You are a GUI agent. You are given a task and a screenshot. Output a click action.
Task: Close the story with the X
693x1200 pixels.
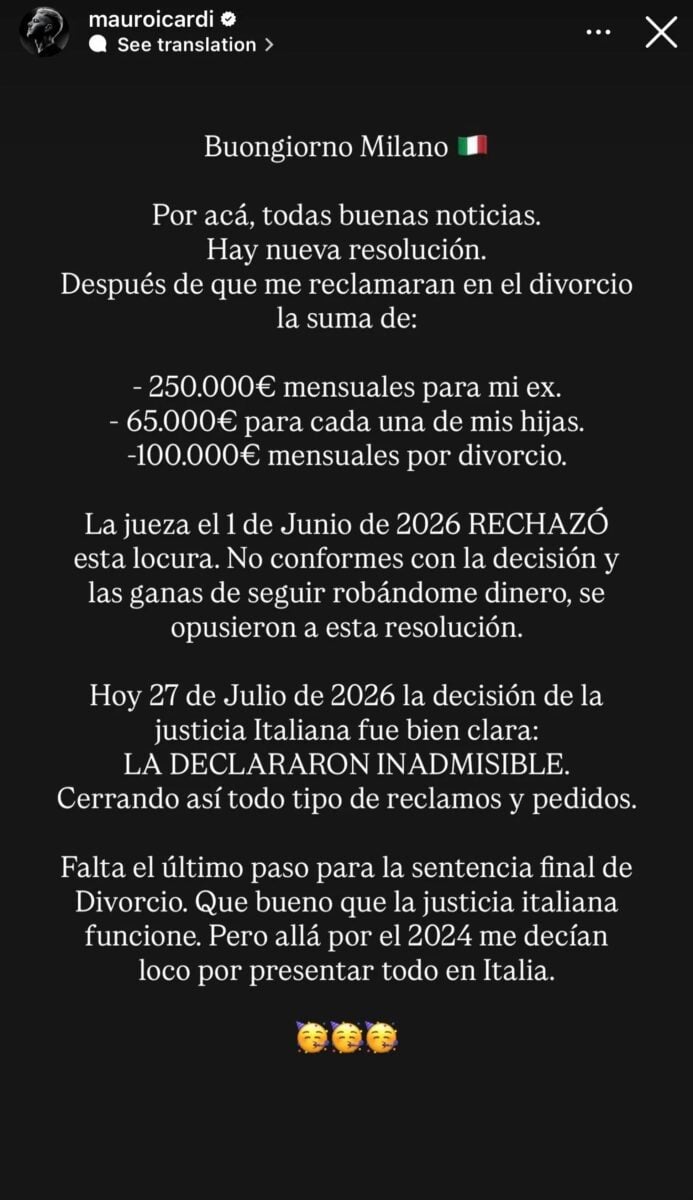click(x=661, y=32)
